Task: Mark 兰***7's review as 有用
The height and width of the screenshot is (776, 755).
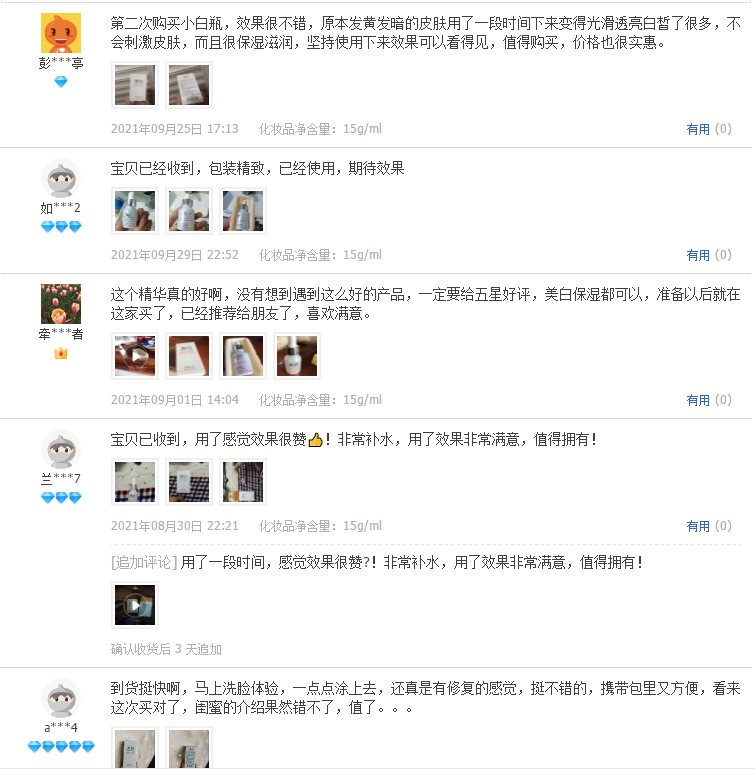Action: click(x=698, y=526)
